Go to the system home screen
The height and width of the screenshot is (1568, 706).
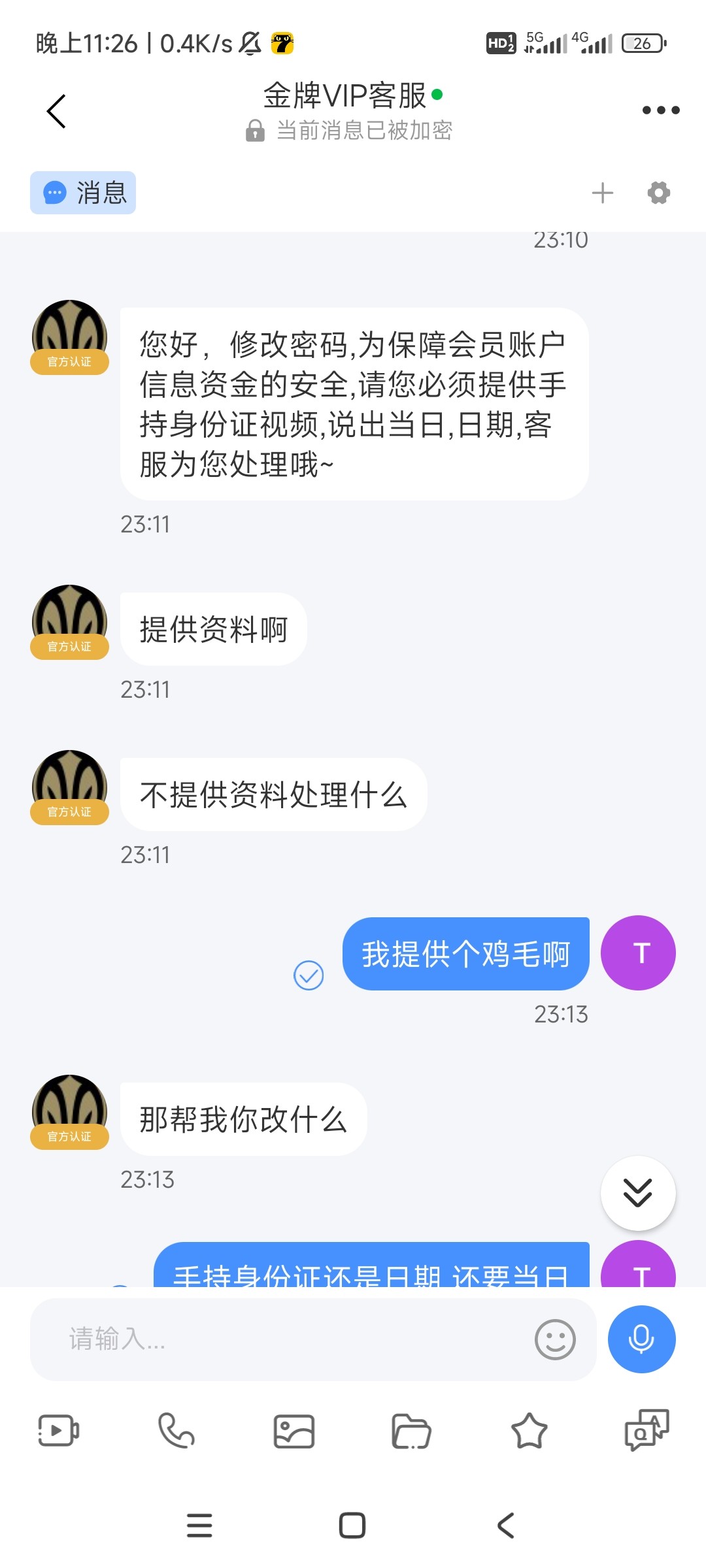(x=352, y=1526)
